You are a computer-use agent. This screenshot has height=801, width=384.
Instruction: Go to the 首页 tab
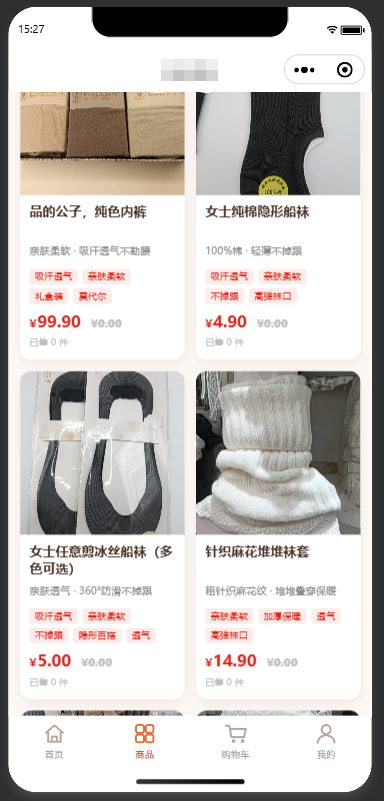click(x=54, y=741)
